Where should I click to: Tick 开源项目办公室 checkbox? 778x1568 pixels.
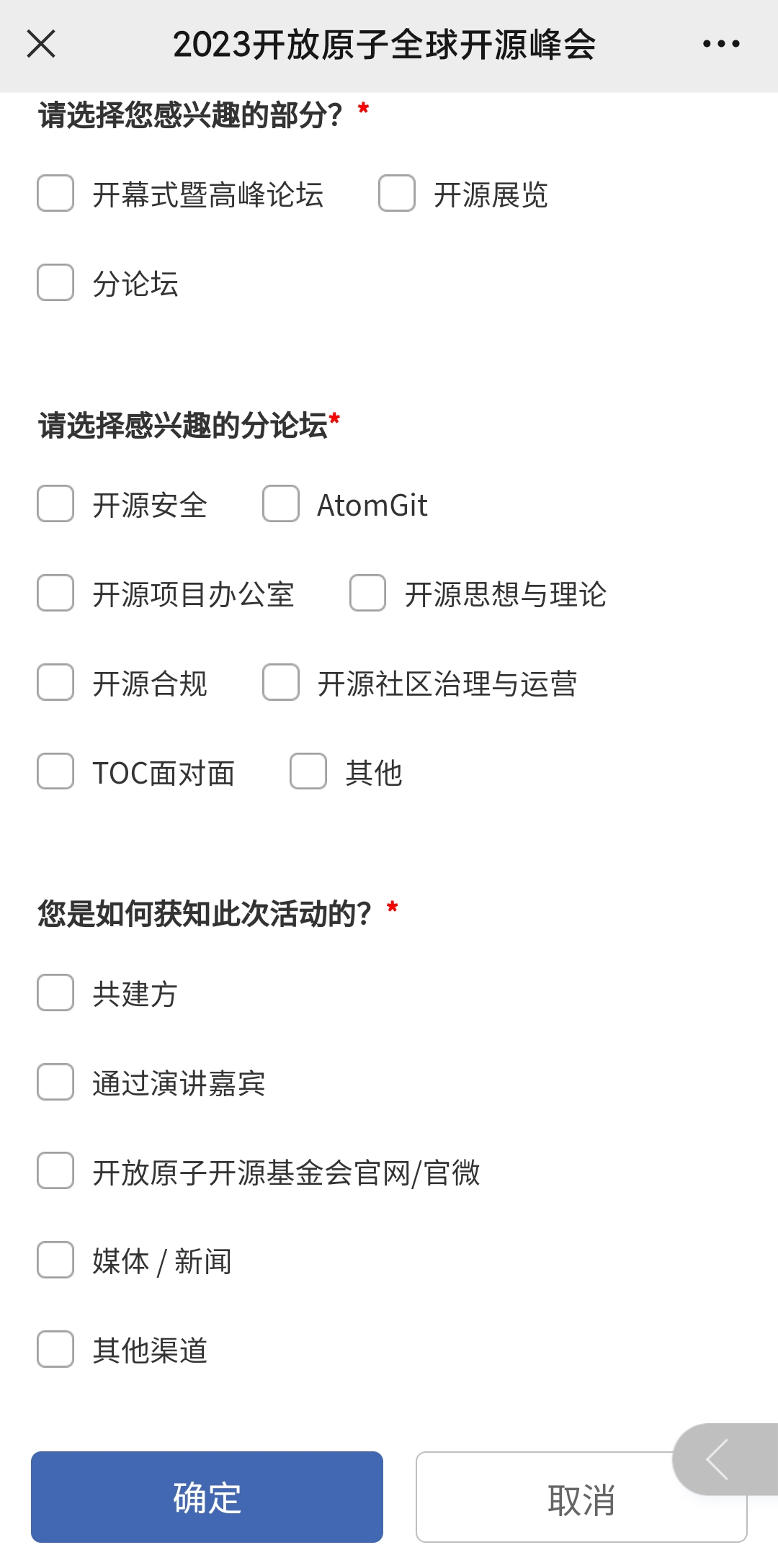[x=55, y=593]
